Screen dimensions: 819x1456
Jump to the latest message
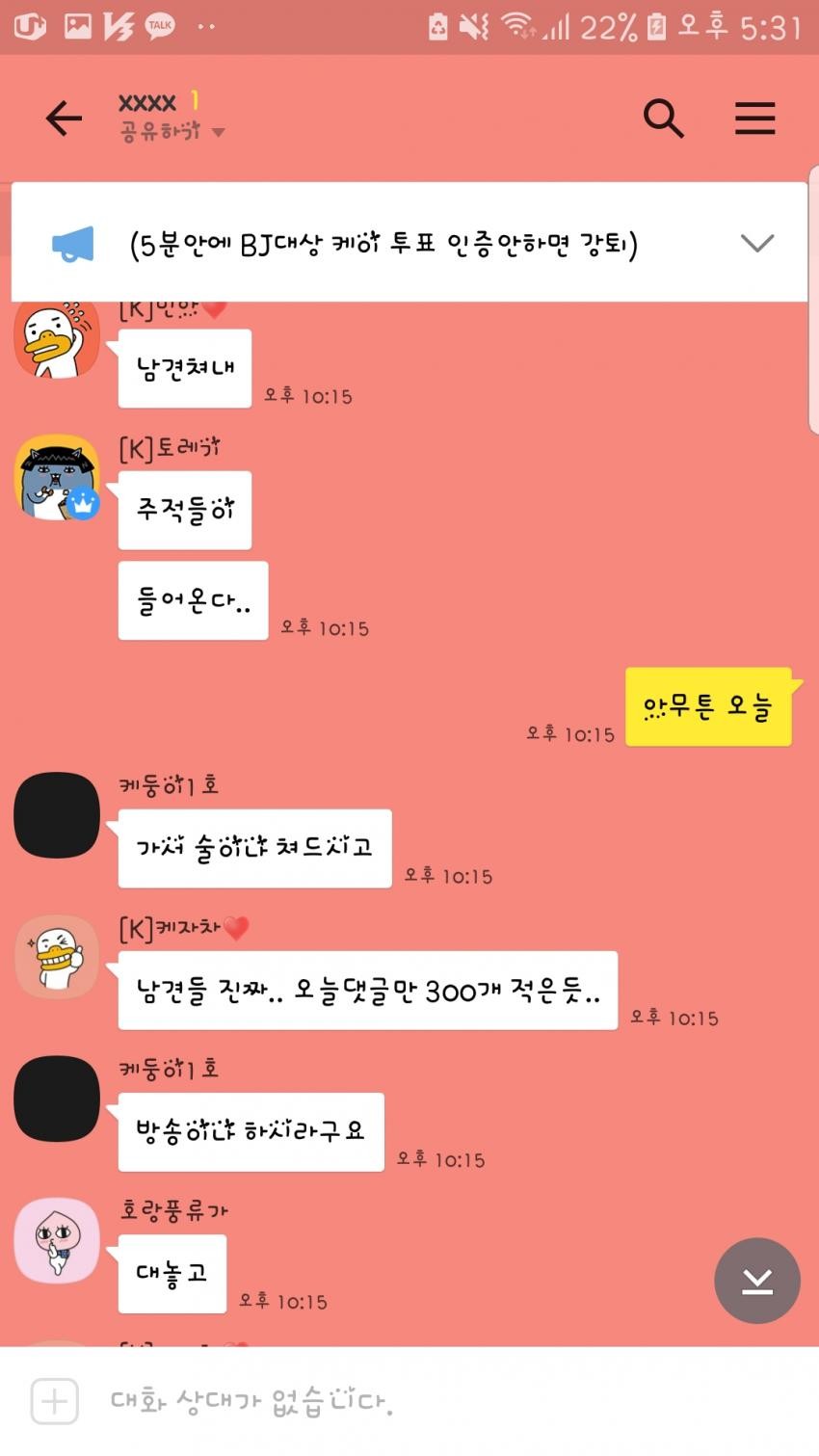(x=757, y=1281)
